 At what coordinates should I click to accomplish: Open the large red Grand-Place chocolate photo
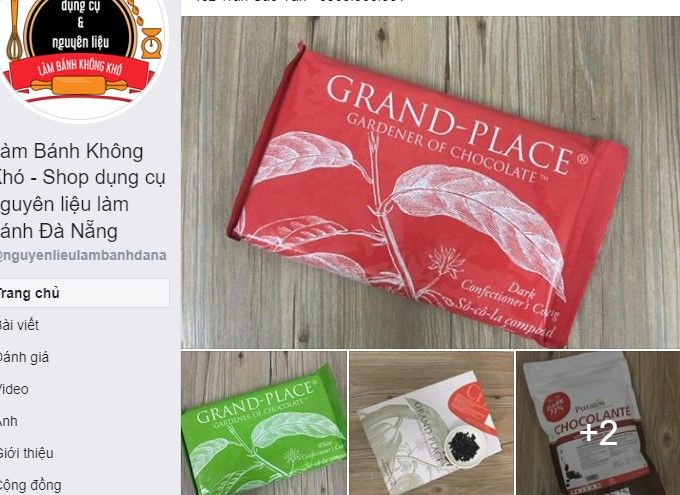tap(429, 182)
